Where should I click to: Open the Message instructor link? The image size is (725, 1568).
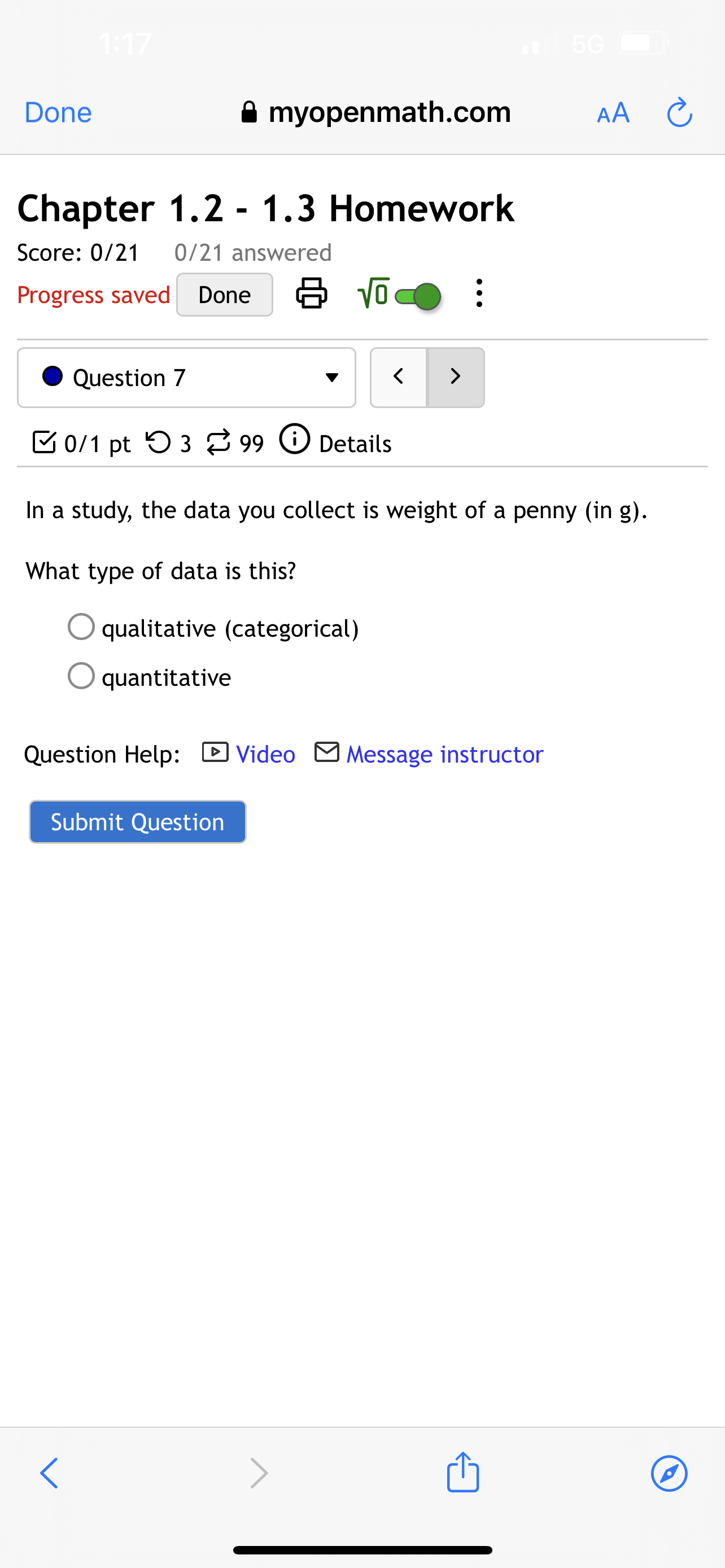coord(444,754)
